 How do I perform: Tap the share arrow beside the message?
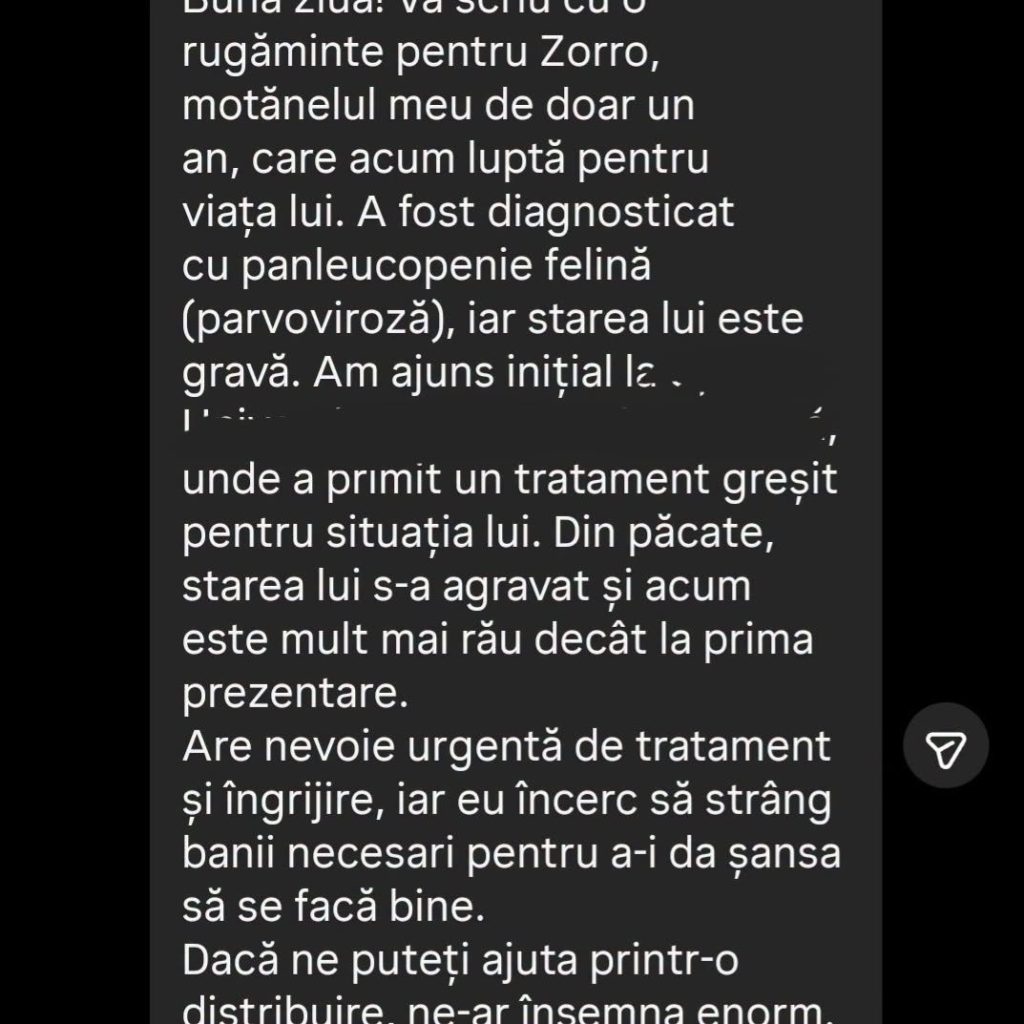pos(945,745)
